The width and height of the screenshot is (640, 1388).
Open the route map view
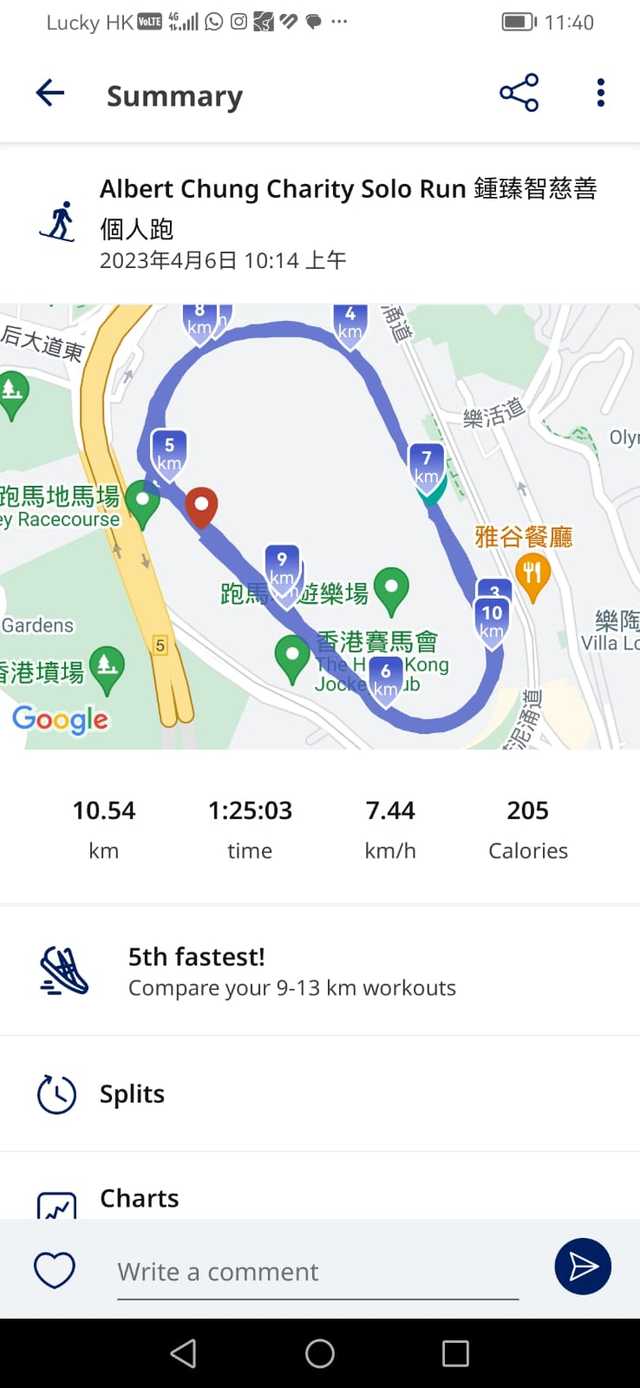coord(320,526)
